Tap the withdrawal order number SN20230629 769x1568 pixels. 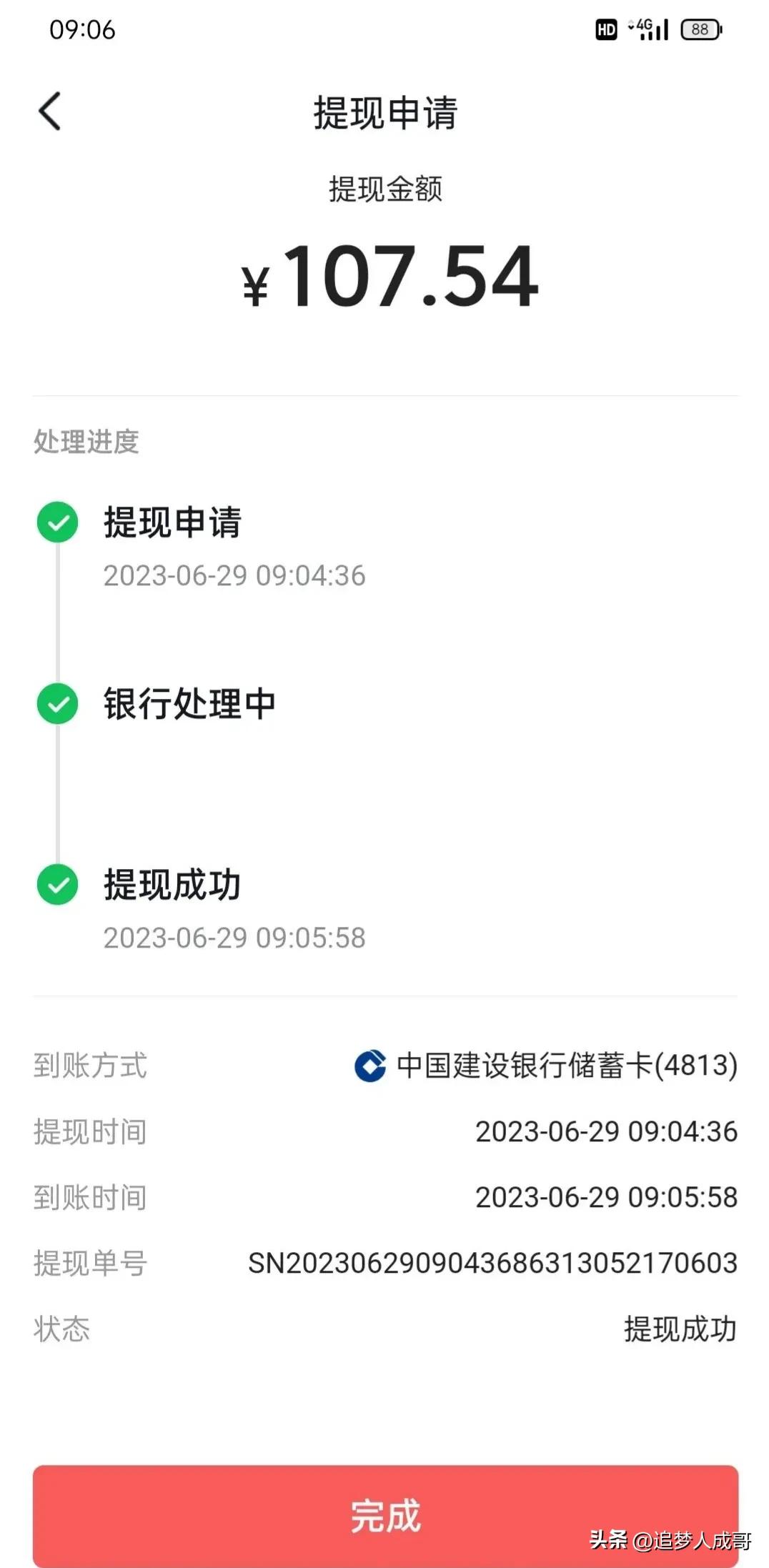pyautogui.click(x=495, y=1264)
